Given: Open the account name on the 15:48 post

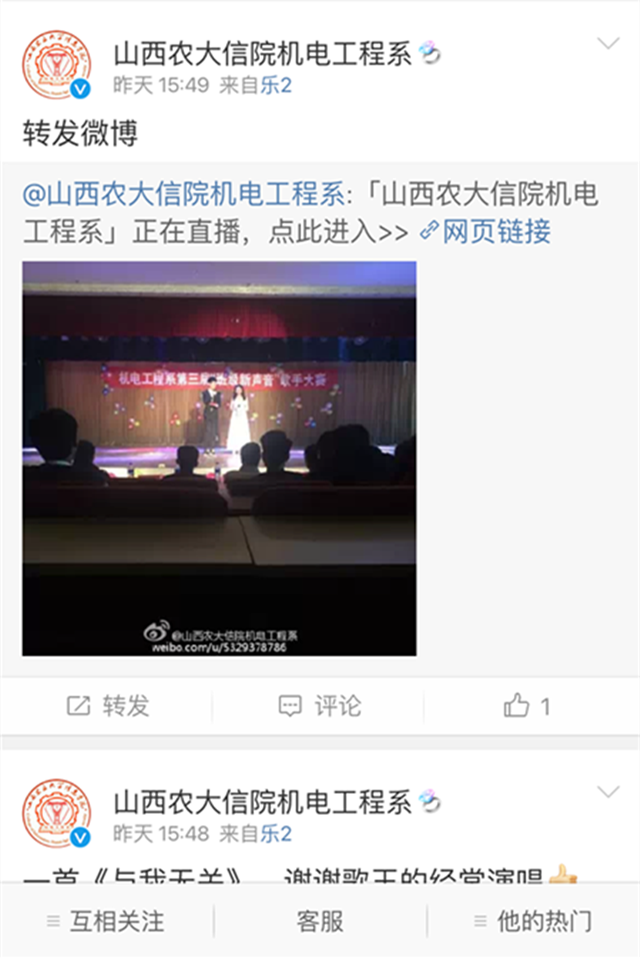Looking at the screenshot, I should [262, 802].
